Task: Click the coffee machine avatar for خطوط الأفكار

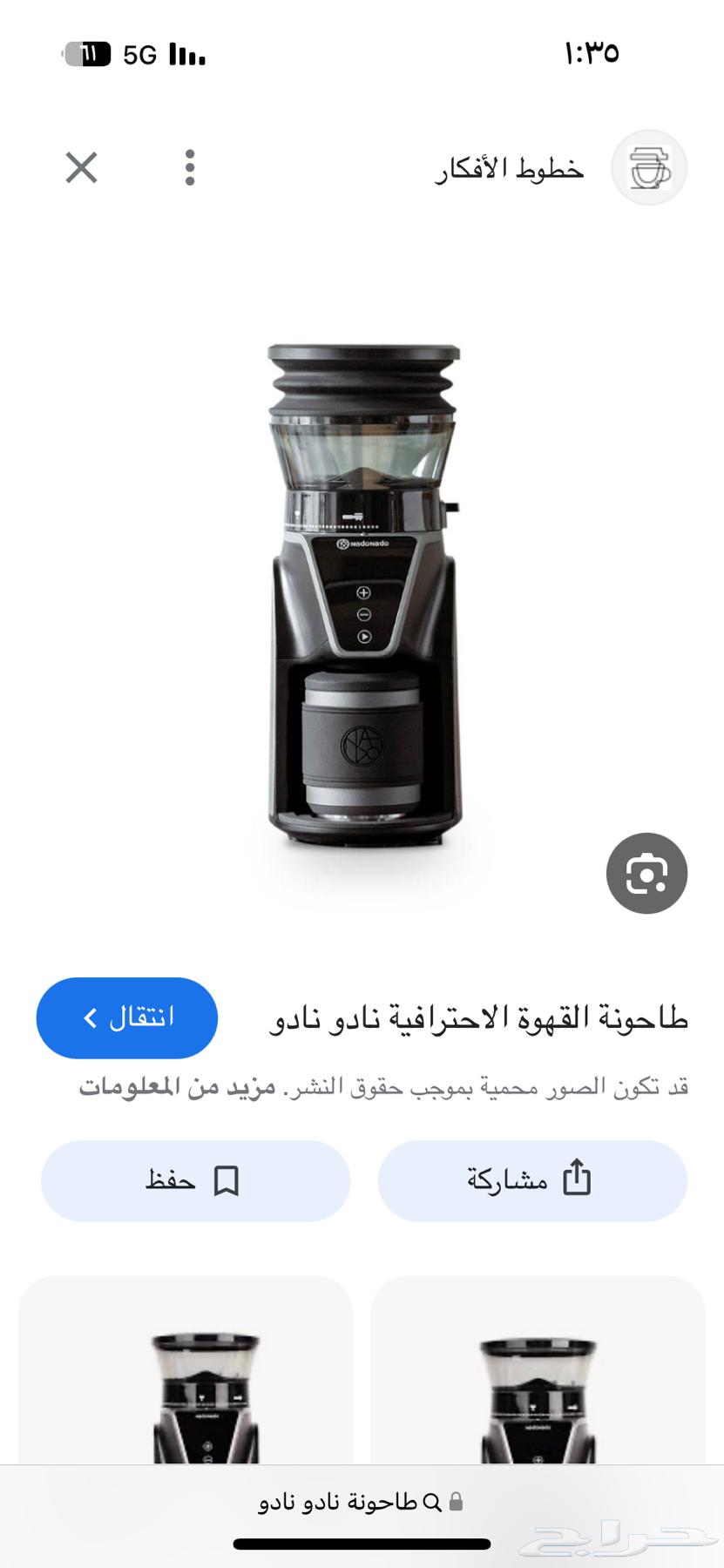Action: click(x=648, y=168)
